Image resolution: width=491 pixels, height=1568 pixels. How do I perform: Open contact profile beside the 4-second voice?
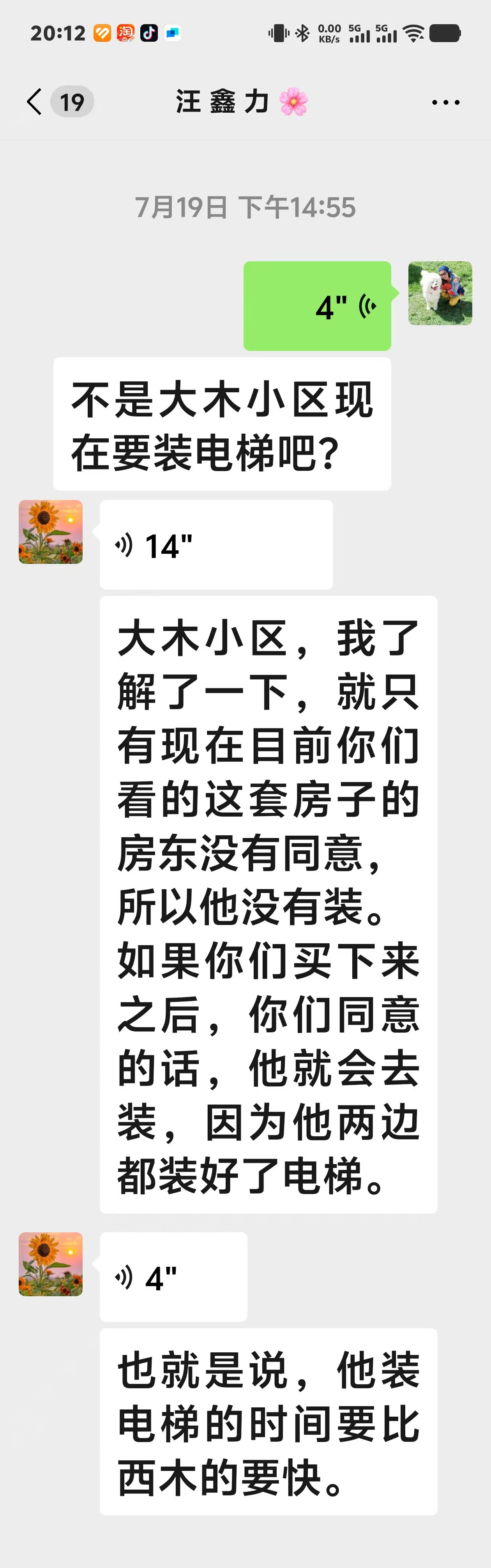[51, 1264]
